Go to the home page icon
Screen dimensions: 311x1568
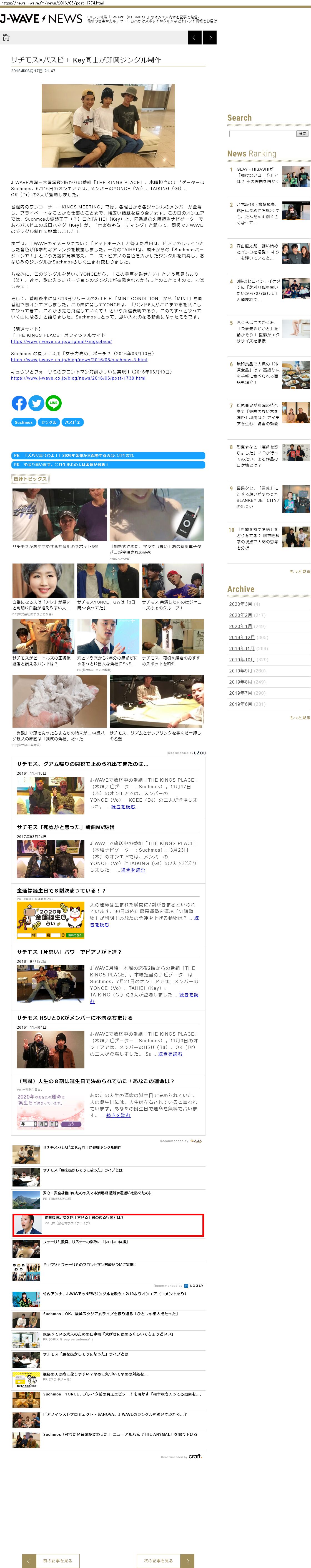(x=6, y=38)
